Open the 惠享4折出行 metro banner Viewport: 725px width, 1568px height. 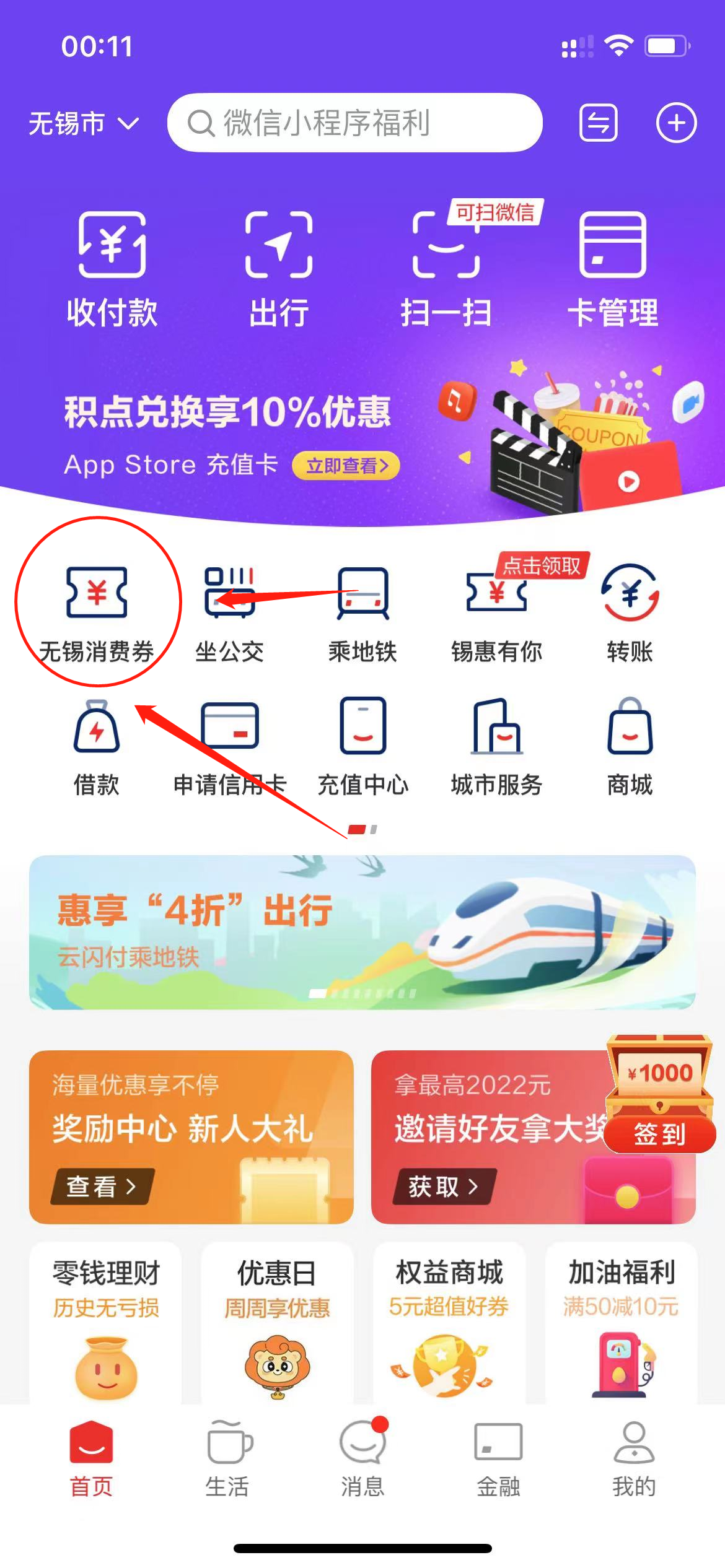coord(362,932)
